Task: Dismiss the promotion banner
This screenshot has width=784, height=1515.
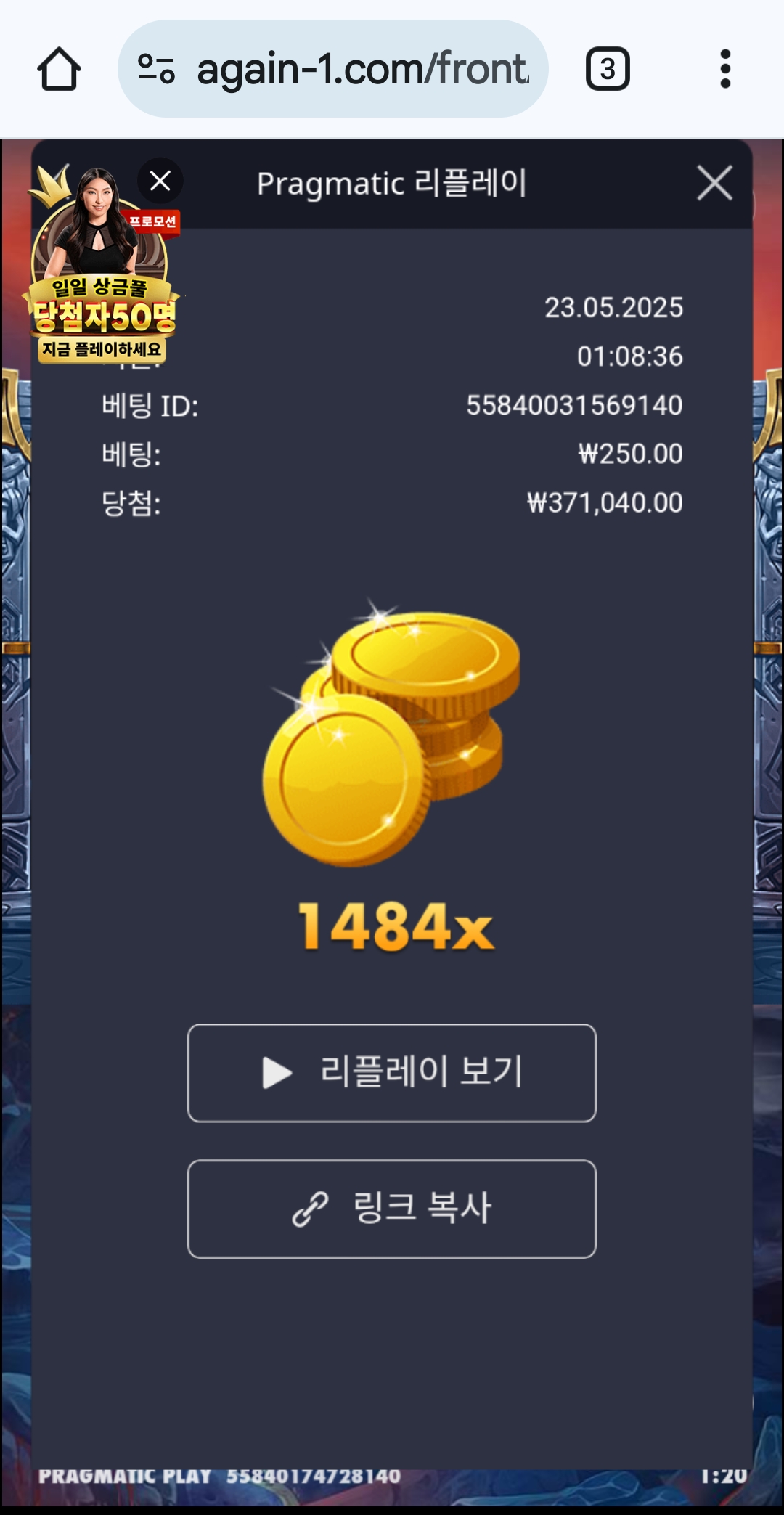Action: point(160,181)
